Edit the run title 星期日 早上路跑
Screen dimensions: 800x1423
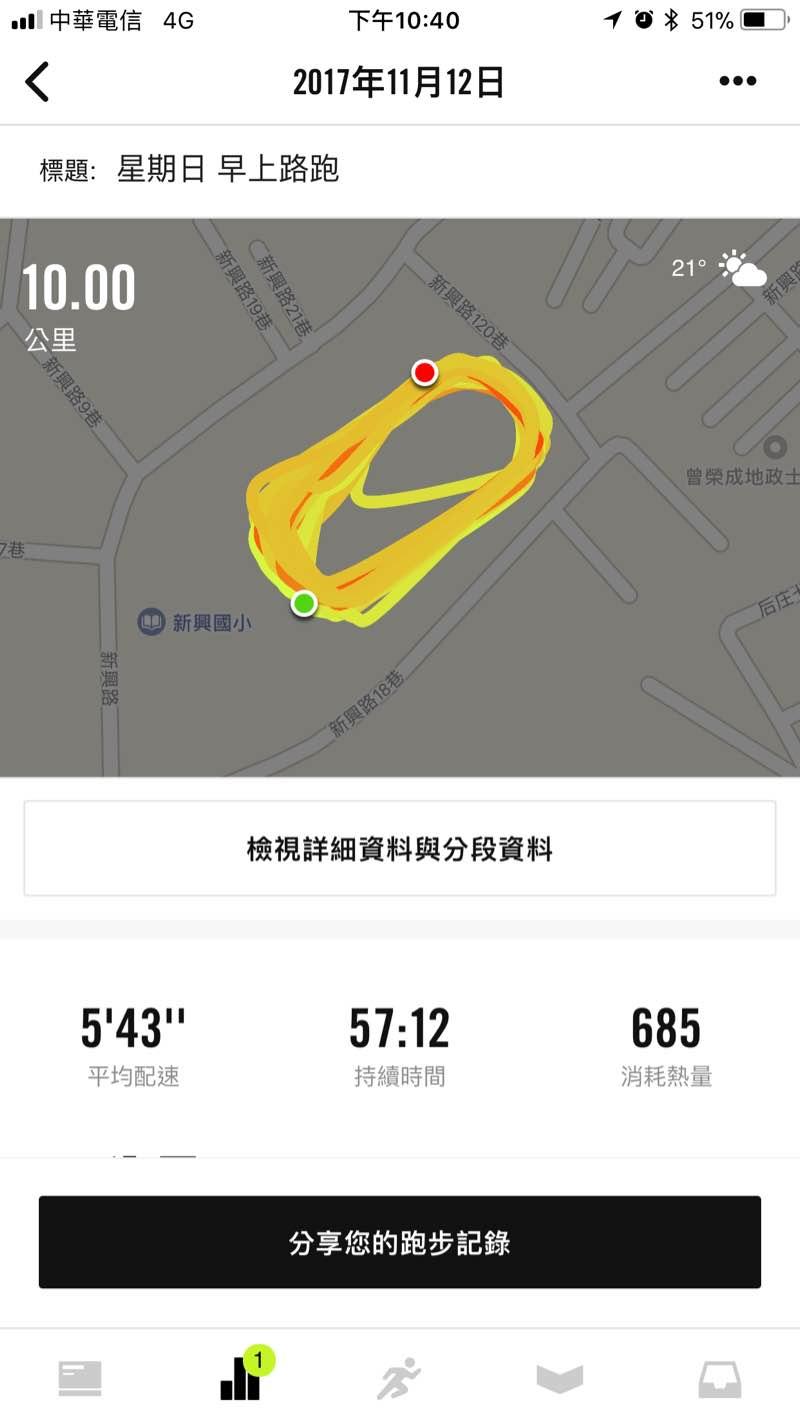point(228,170)
